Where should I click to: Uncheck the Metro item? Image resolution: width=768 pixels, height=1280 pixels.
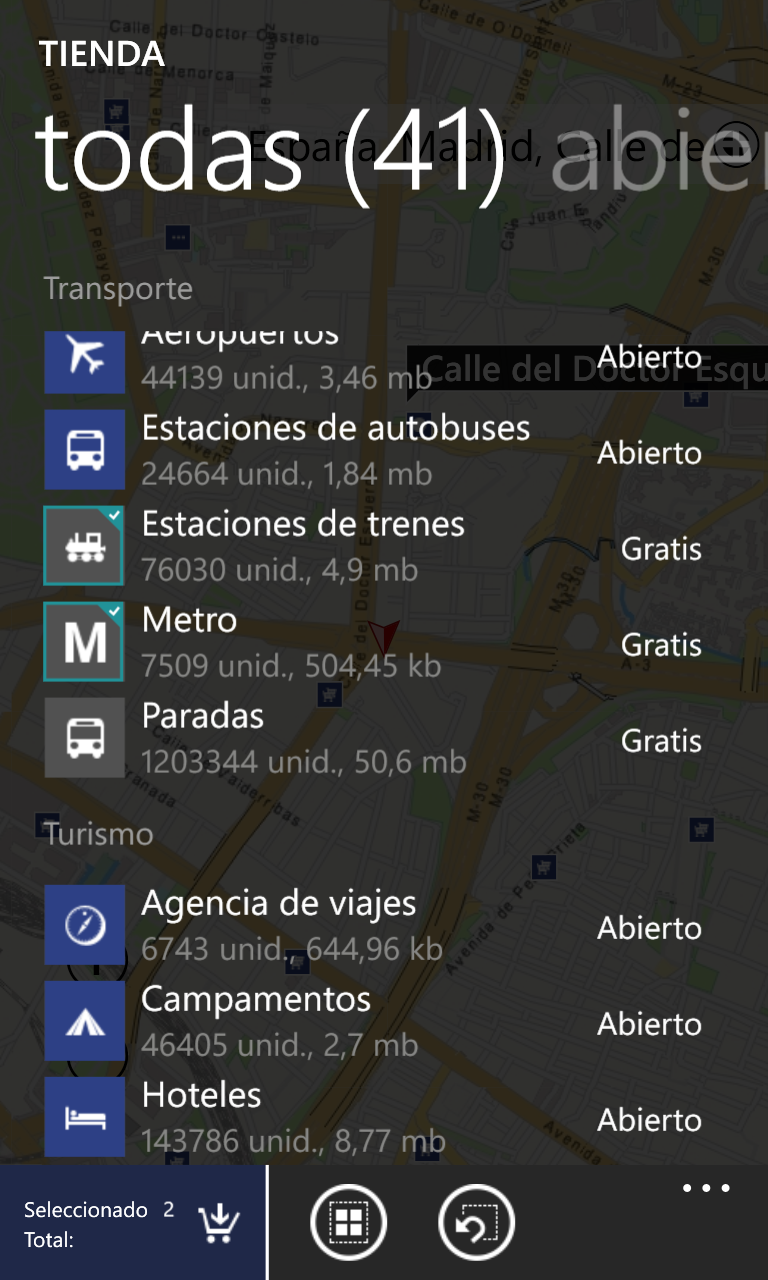[x=84, y=641]
